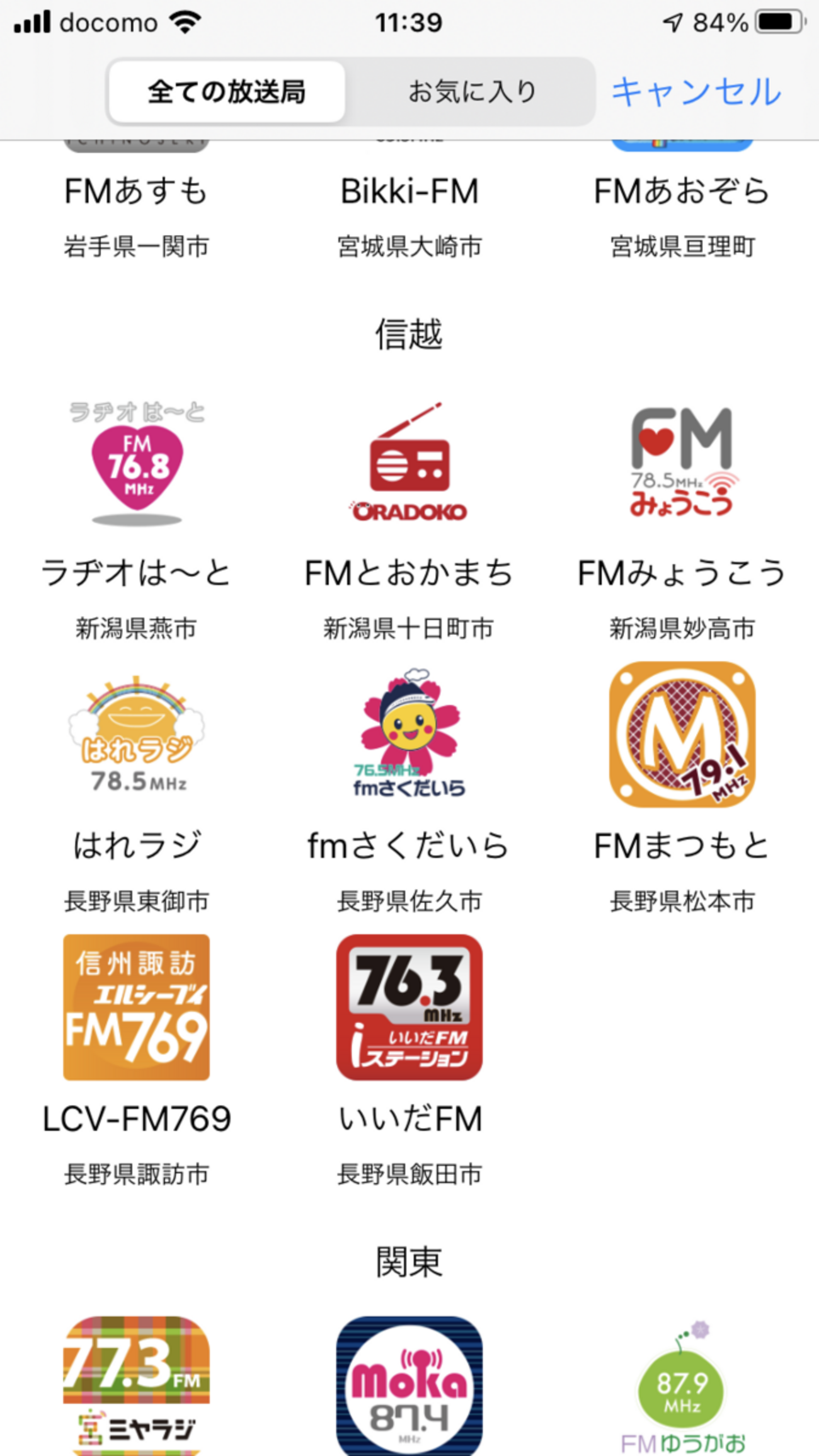The height and width of the screenshot is (1456, 819).
Task: Tap キャンセル to close station list
Action: tap(696, 92)
